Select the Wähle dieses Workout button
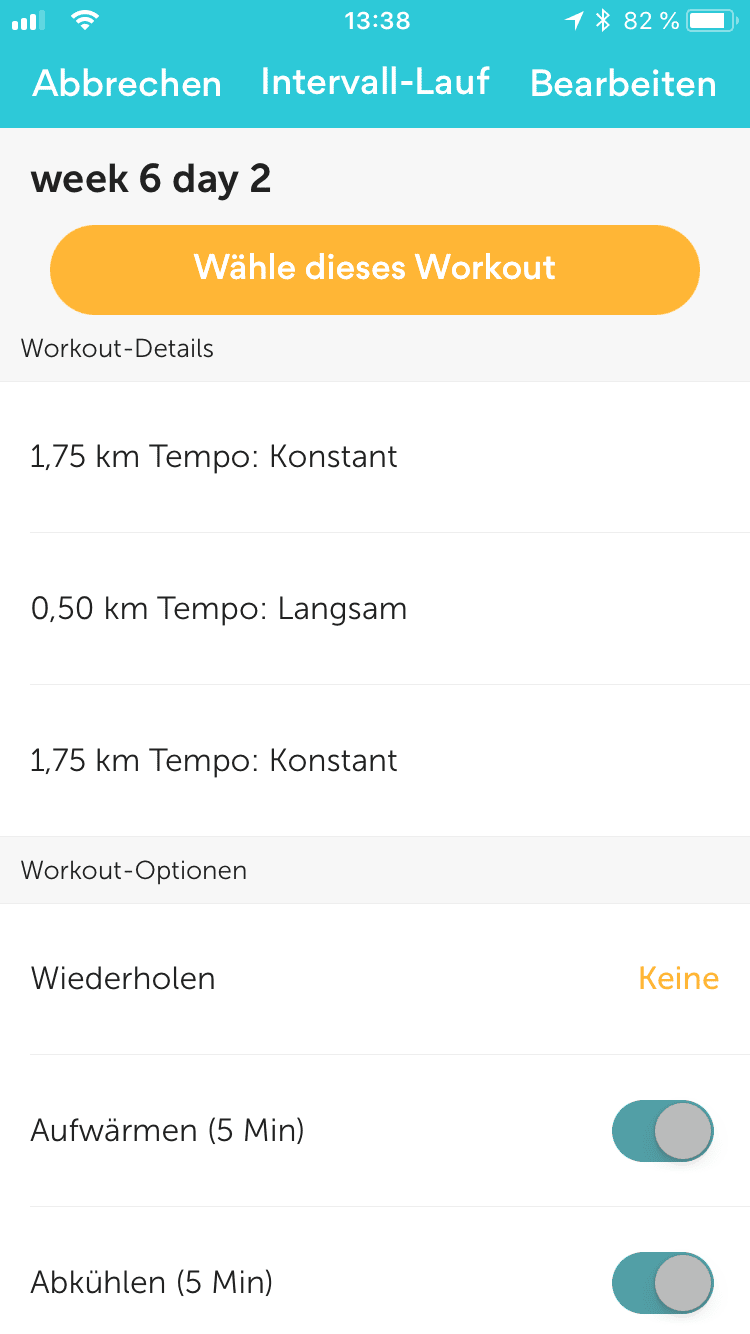Image resolution: width=750 pixels, height=1334 pixels. [375, 269]
